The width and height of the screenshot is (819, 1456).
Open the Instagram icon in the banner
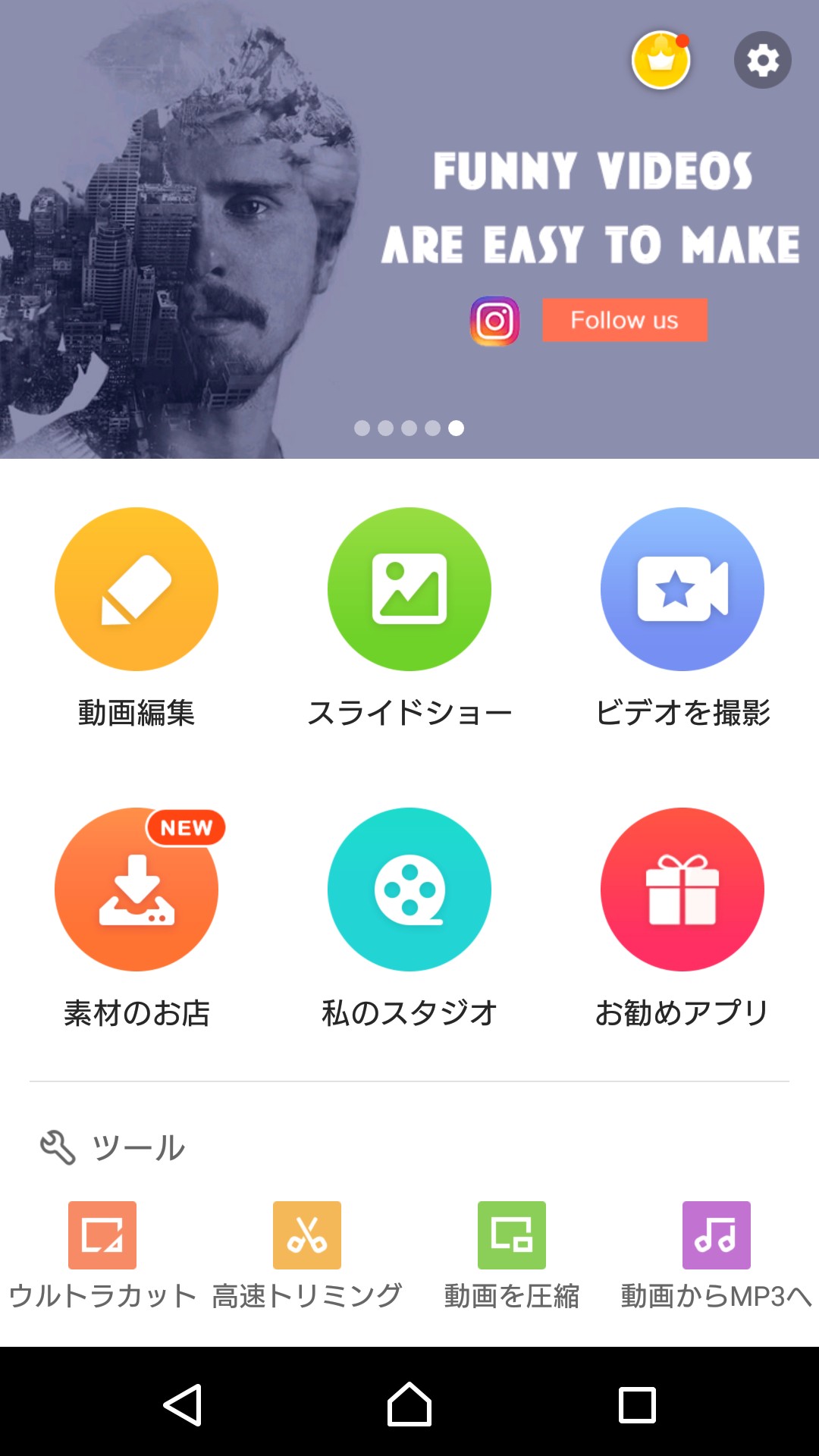(x=494, y=321)
